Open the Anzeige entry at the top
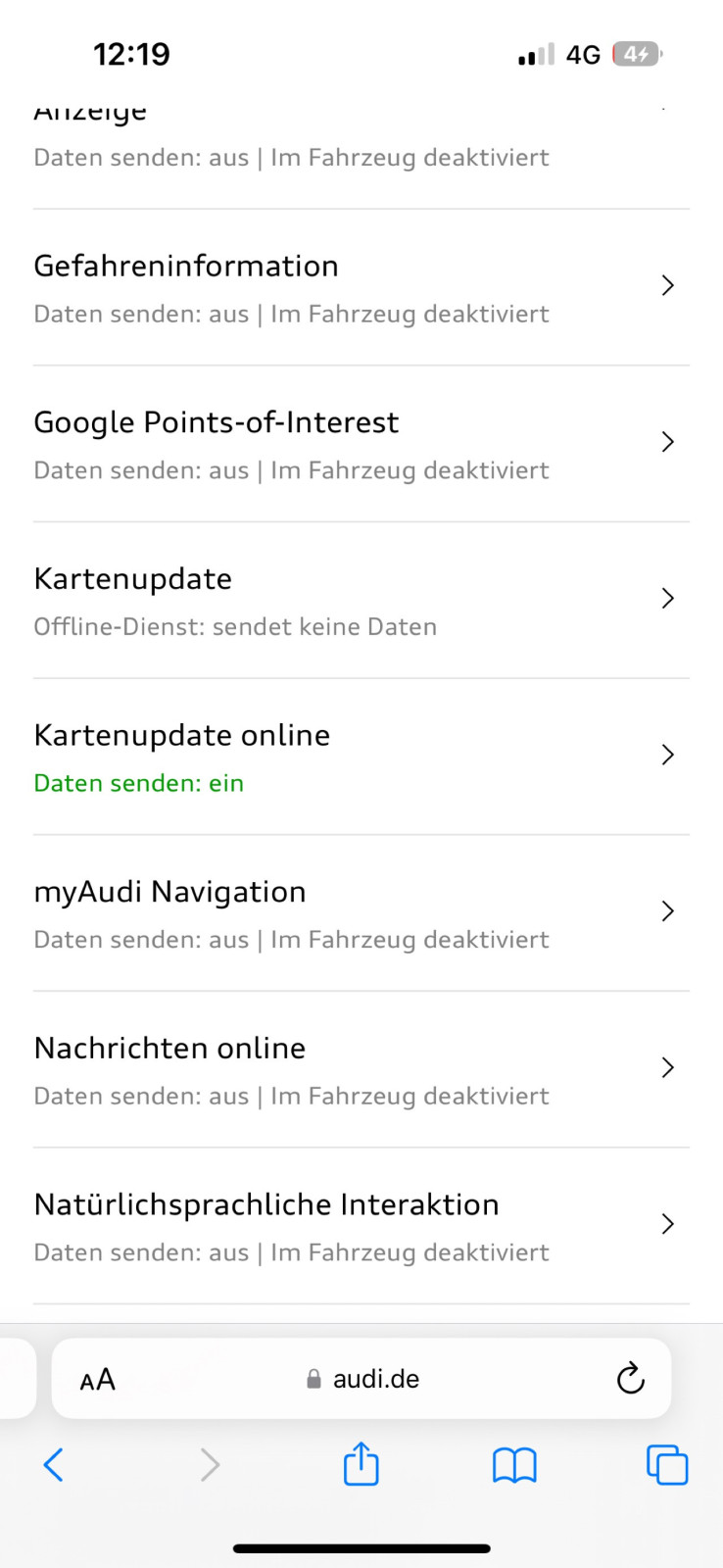This screenshot has width=723, height=1568. (x=361, y=132)
